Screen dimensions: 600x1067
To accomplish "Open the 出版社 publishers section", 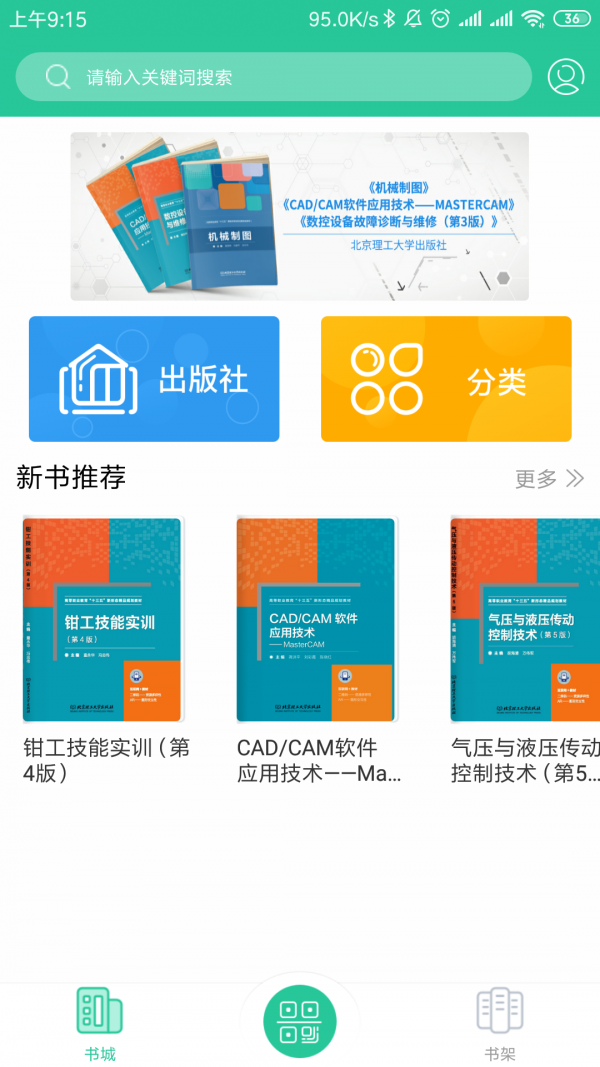I will (154, 379).
